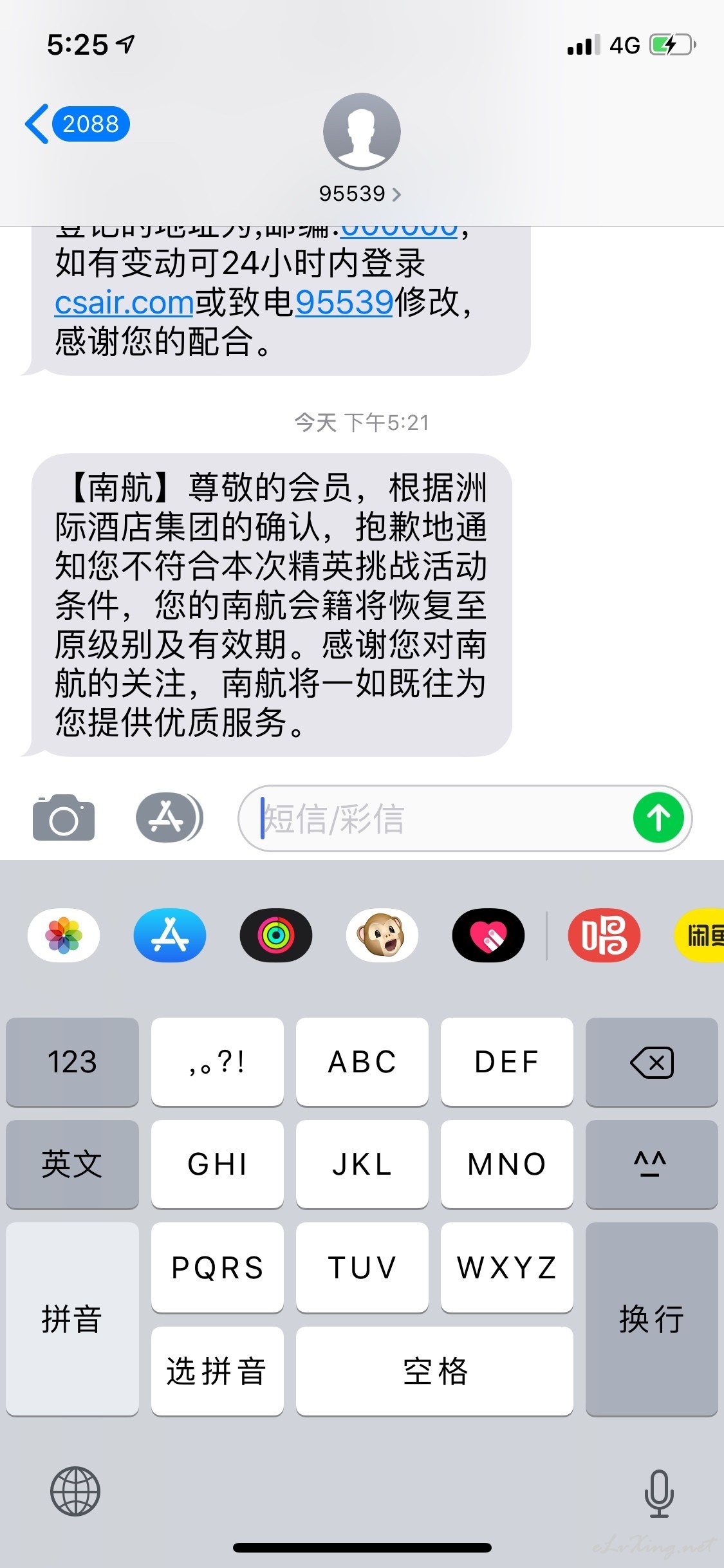Open the red 唱 app in strip
This screenshot has width=724, height=1568.
pos(604,935)
